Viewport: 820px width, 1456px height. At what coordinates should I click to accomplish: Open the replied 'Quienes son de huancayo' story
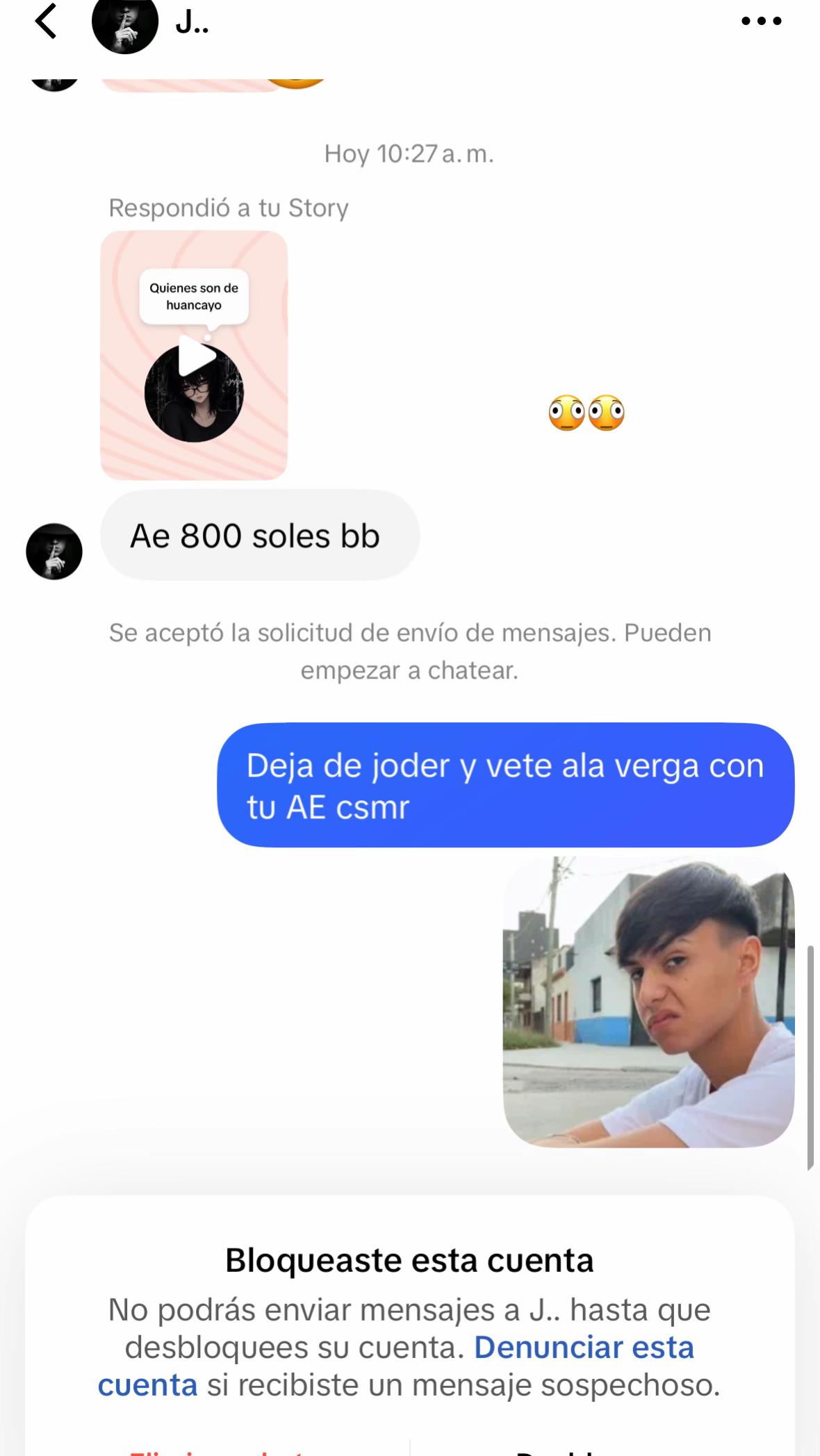(x=194, y=355)
